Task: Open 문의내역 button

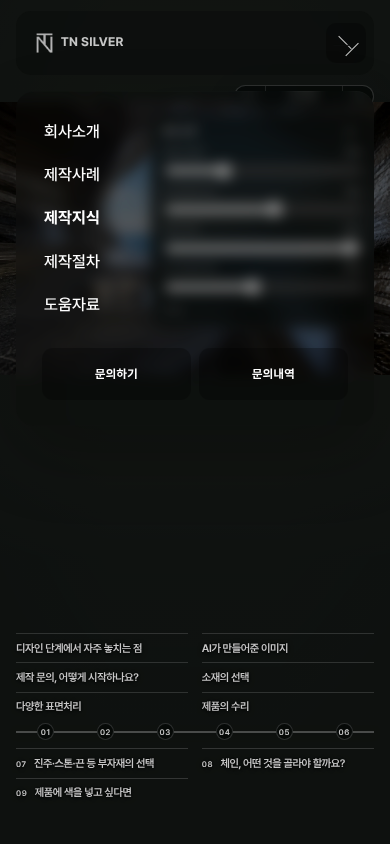Action: point(273,374)
